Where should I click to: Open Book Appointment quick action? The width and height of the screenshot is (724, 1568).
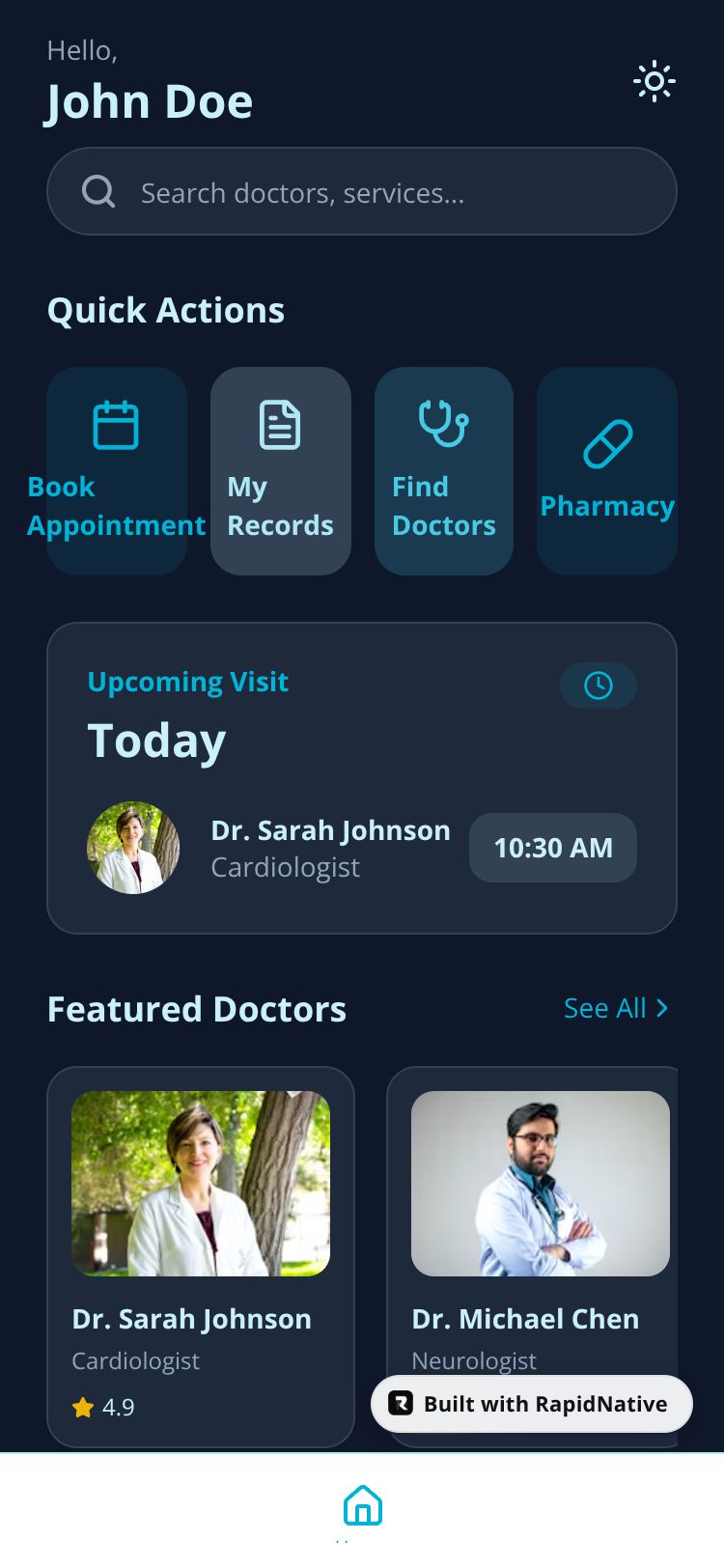pos(116,471)
